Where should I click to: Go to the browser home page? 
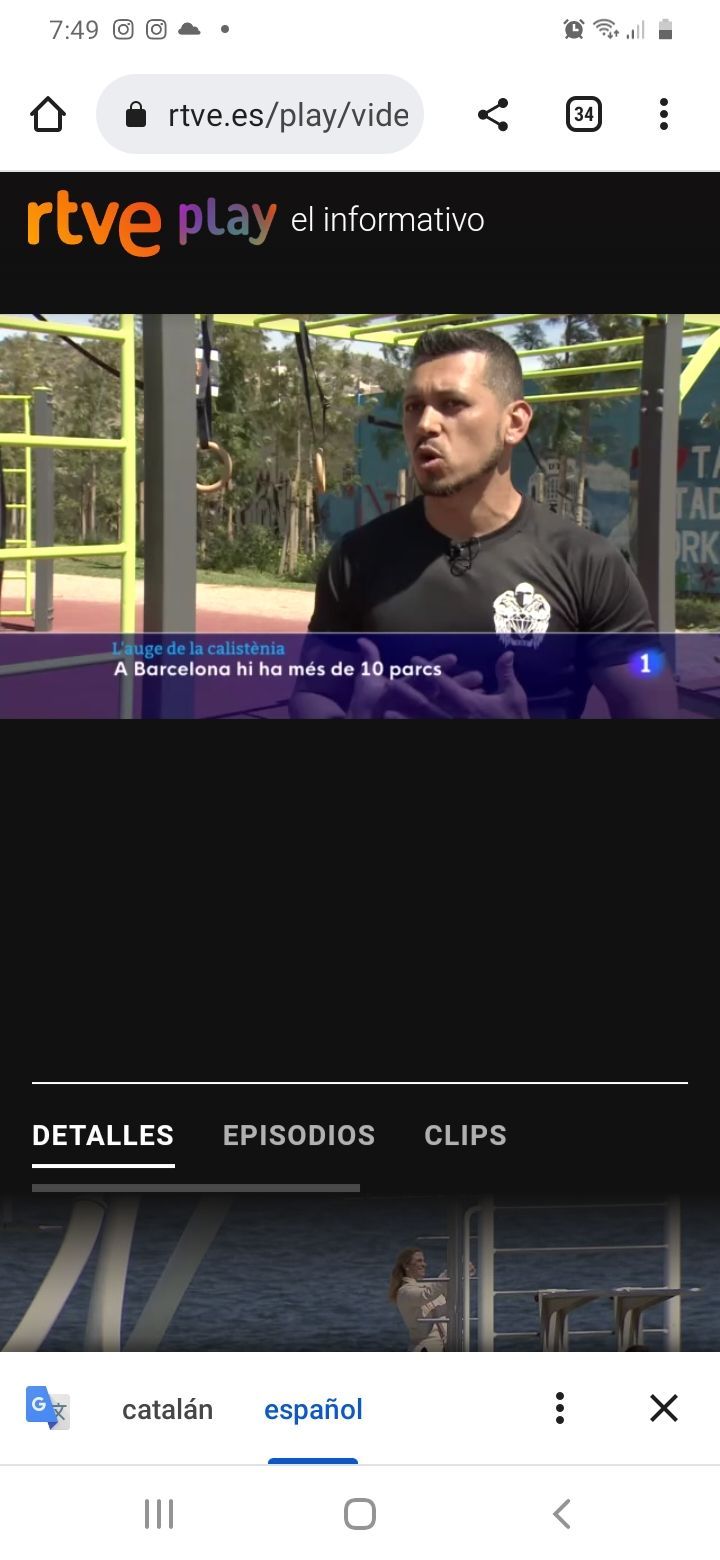pos(48,115)
